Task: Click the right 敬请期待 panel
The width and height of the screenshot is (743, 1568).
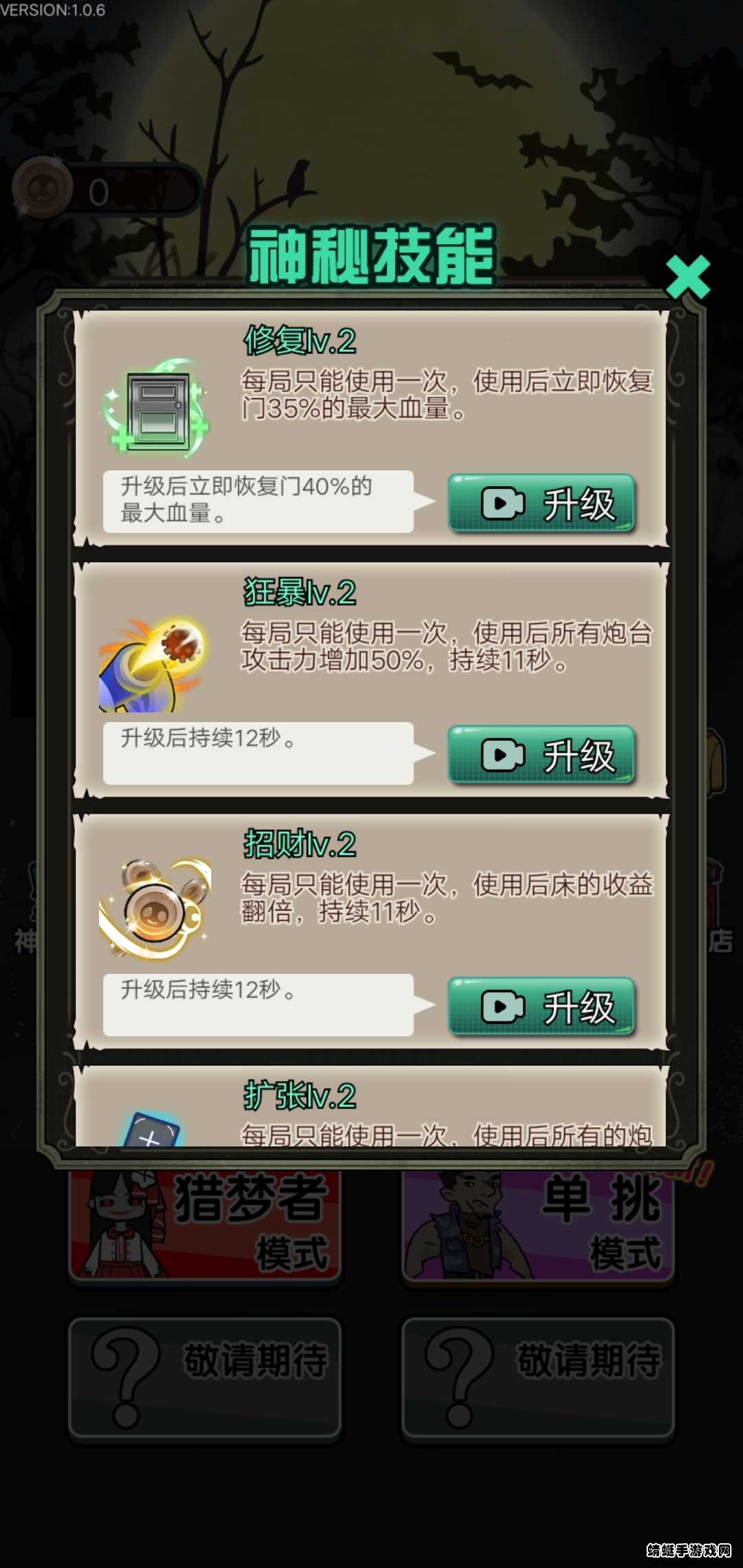Action: (537, 1379)
